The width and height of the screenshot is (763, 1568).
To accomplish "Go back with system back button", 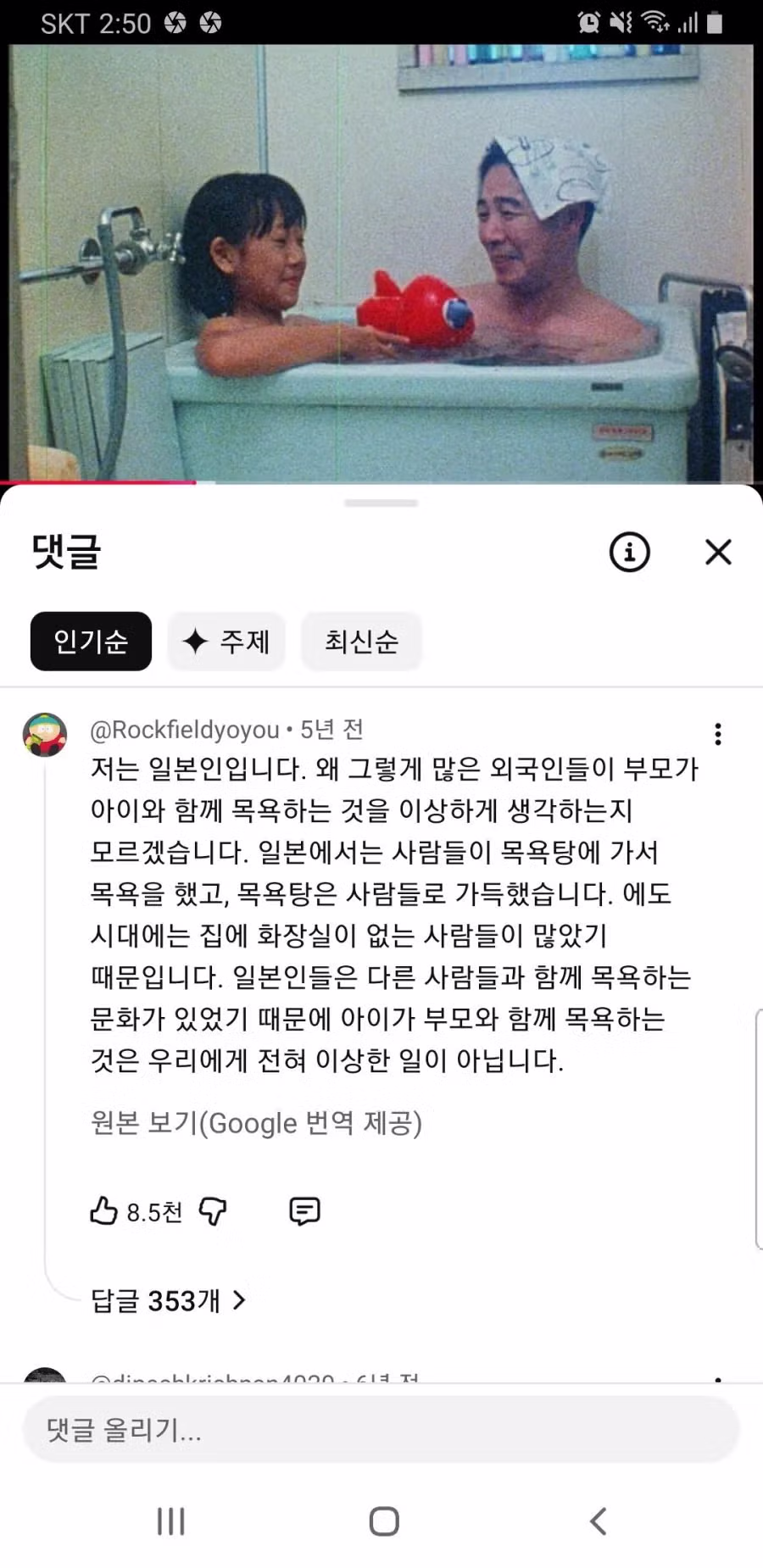I will pyautogui.click(x=599, y=1521).
